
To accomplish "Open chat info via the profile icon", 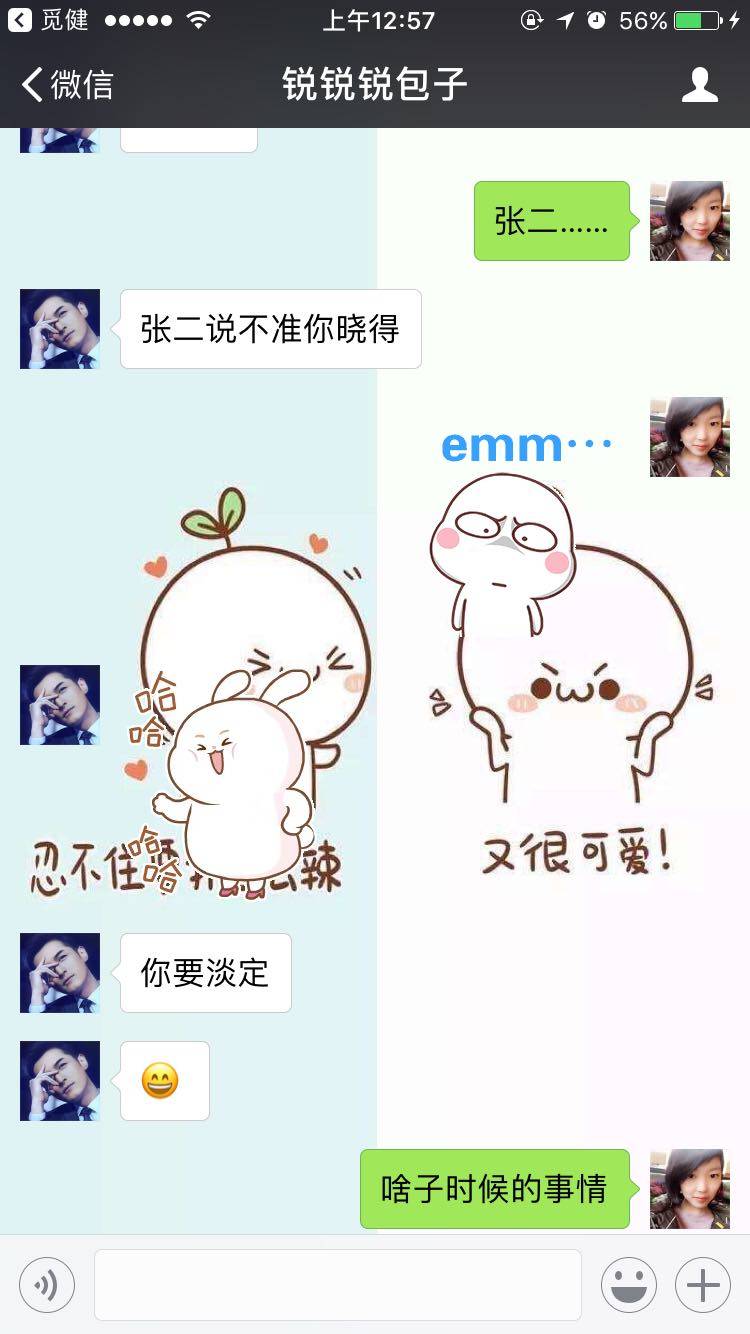I will pos(699,85).
